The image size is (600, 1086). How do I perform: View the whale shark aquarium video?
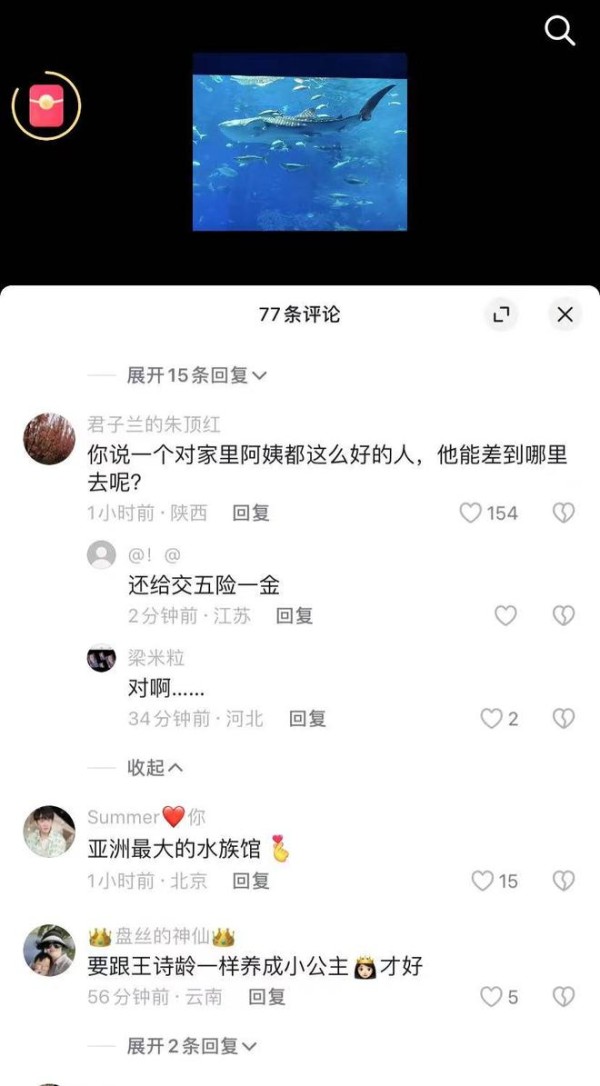click(300, 142)
